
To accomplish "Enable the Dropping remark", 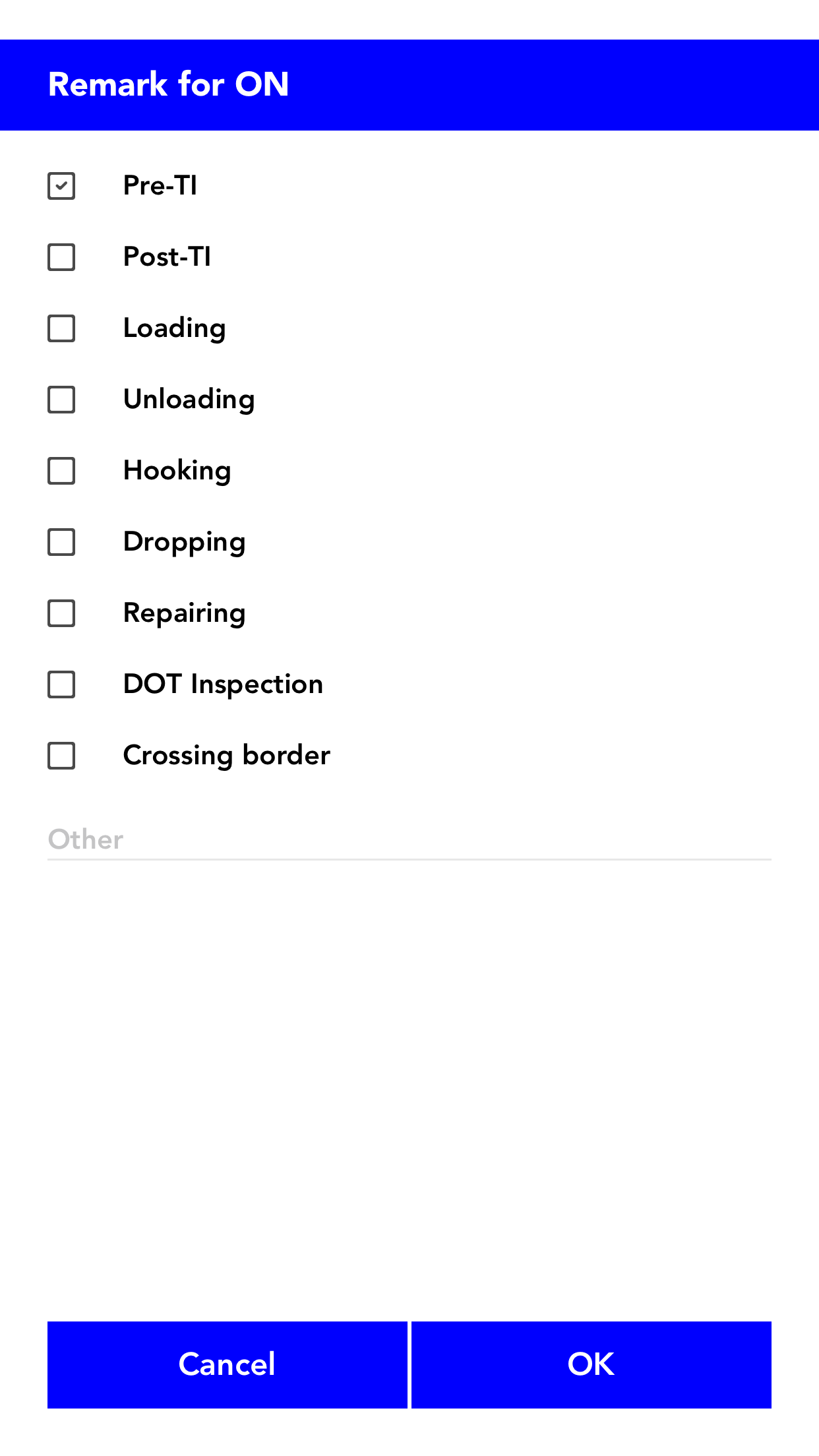I will click(x=61, y=542).
